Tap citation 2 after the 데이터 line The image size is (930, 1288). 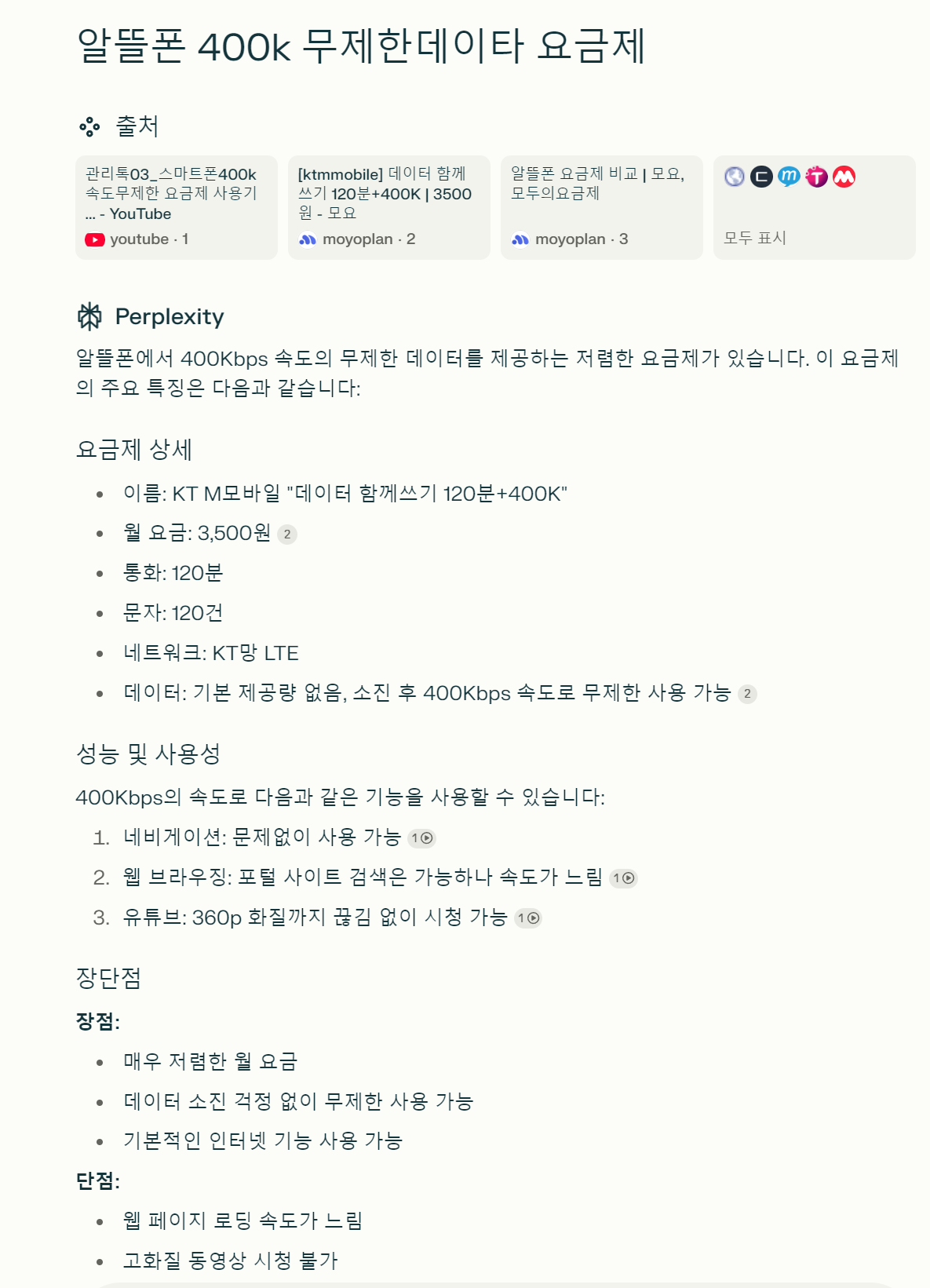[x=747, y=694]
